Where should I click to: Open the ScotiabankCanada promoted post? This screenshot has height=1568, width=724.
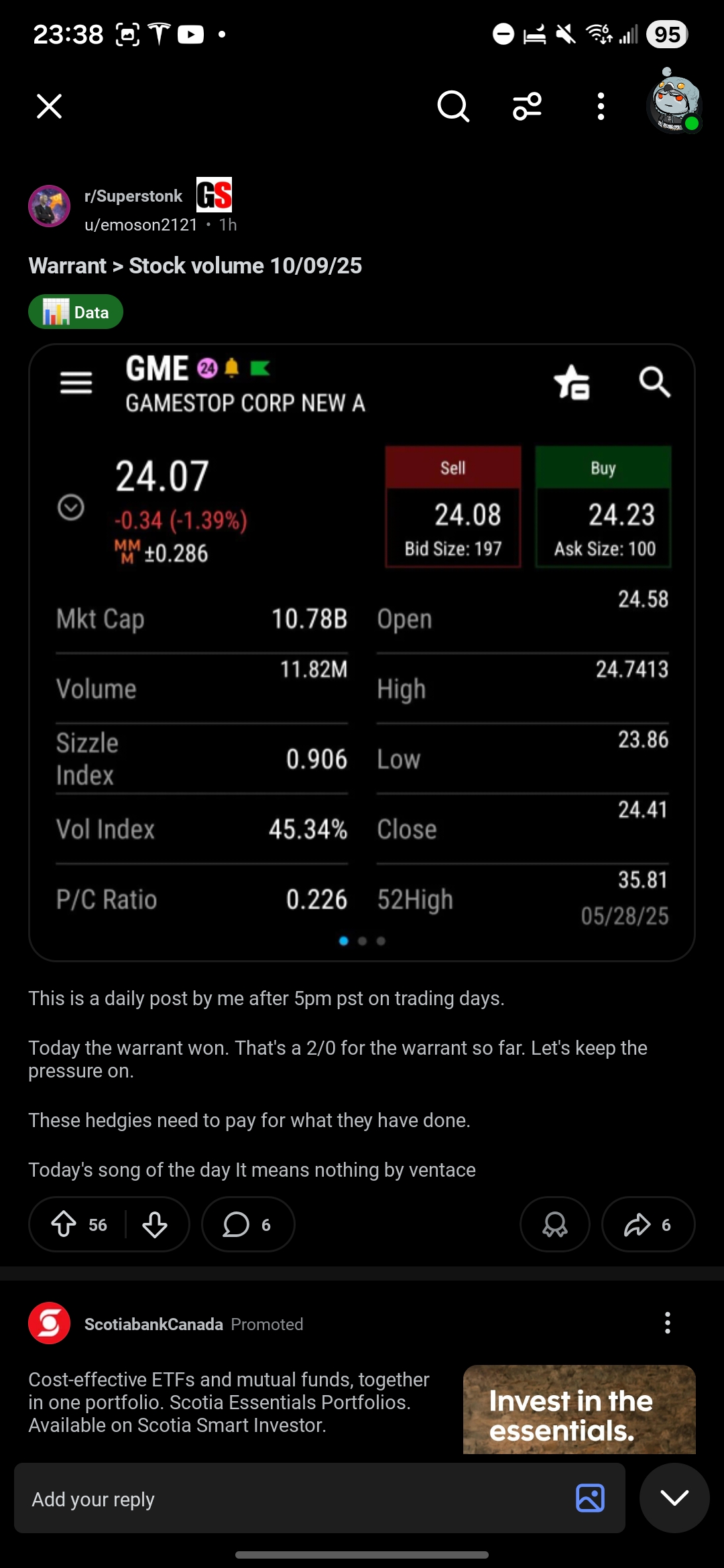pyautogui.click(x=229, y=1402)
